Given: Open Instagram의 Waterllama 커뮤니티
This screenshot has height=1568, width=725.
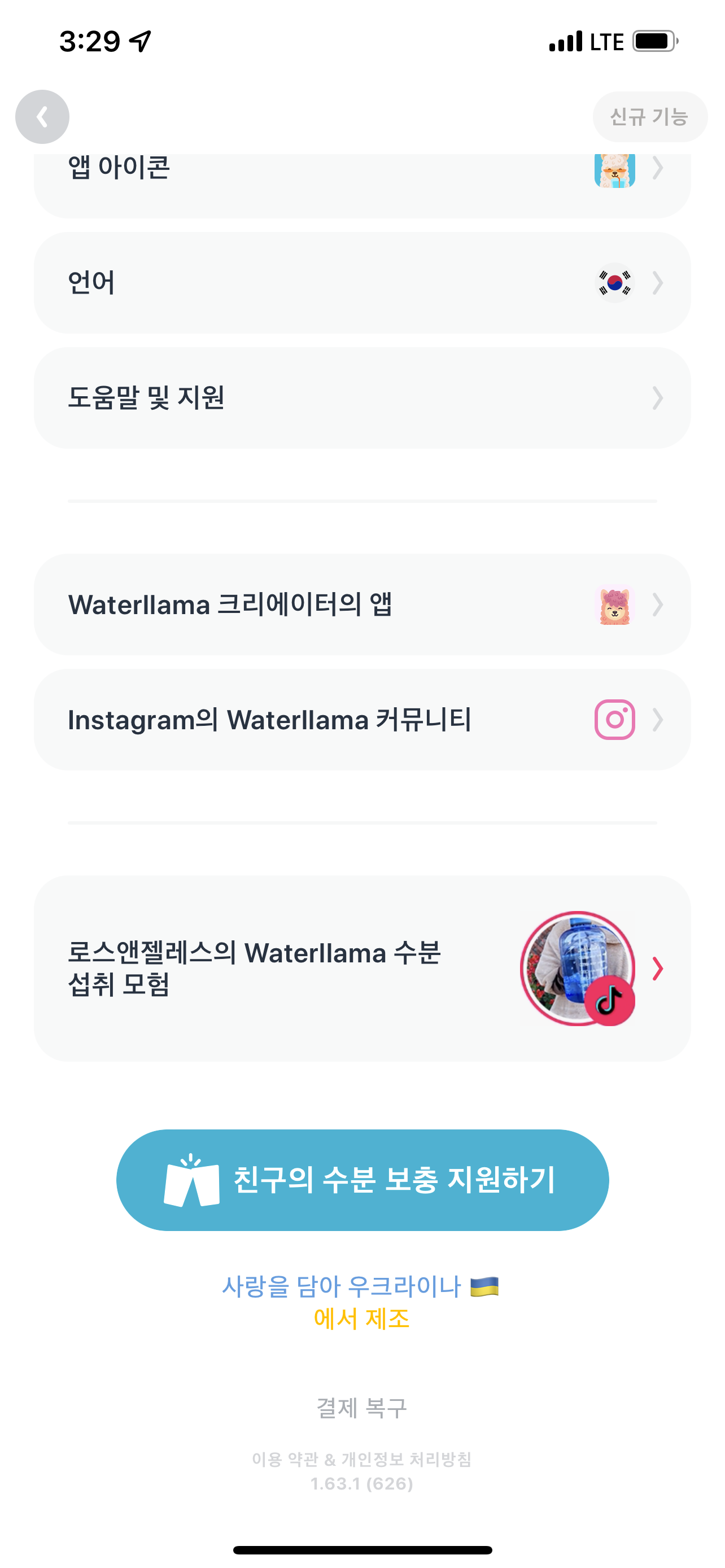Looking at the screenshot, I should tap(361, 720).
